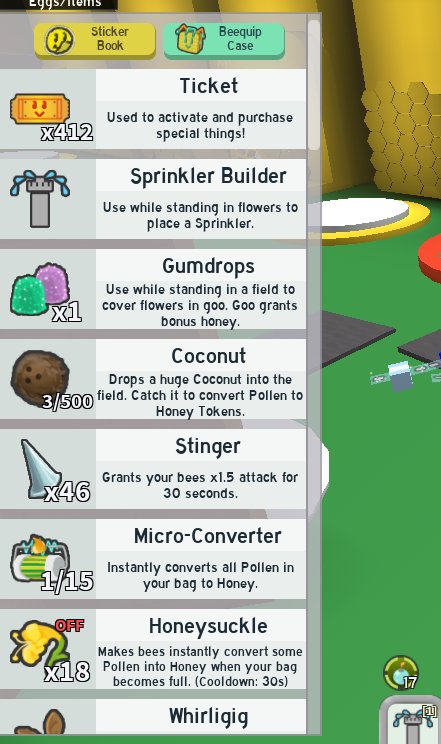This screenshot has width=441, height=744.
Task: Select the Ticket item
Action: pos(153,109)
